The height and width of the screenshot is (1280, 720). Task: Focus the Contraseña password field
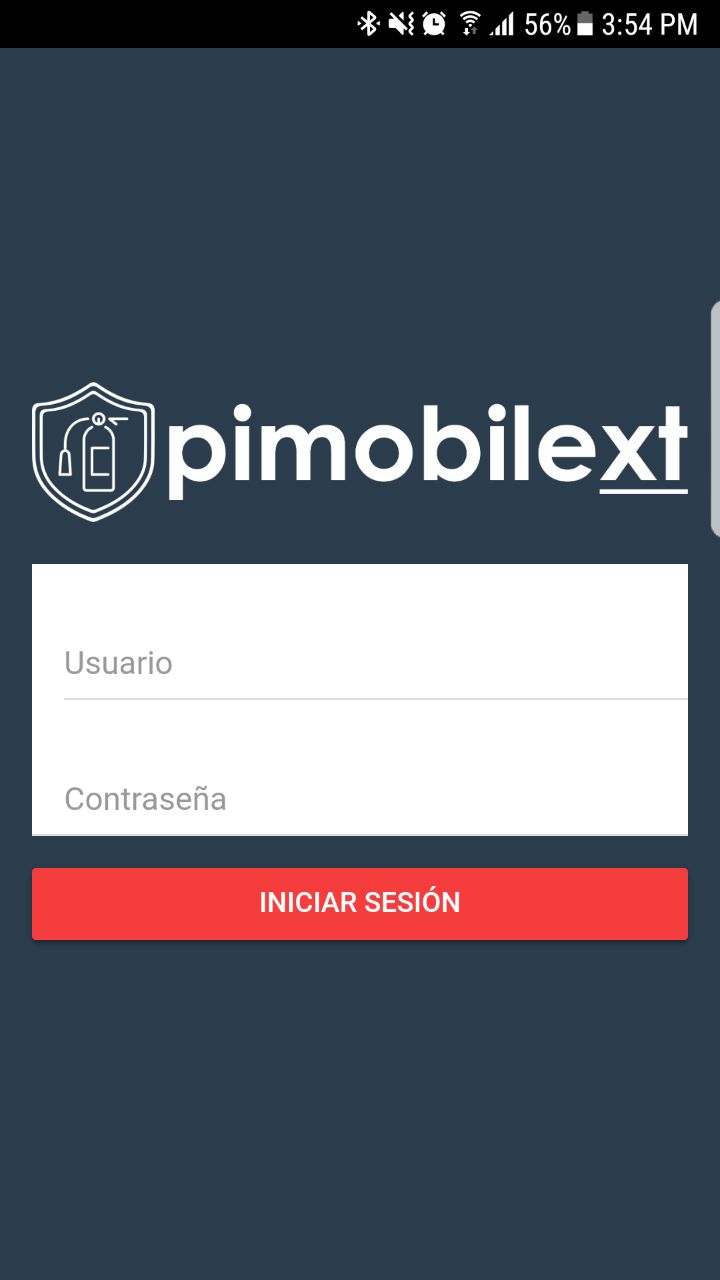point(375,799)
